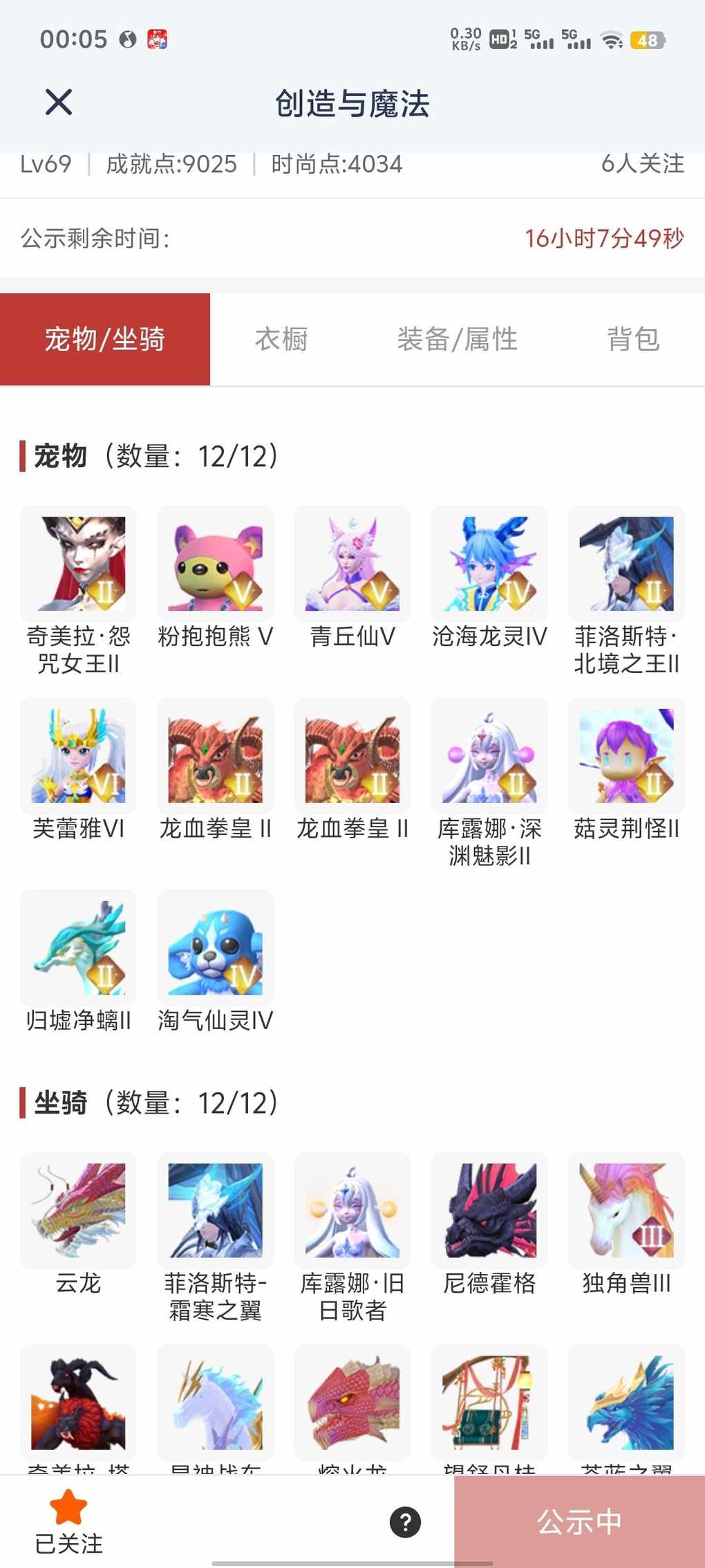This screenshot has height=1568, width=705.
Task: Open the 沧海龙灵IV pet
Action: coord(489,564)
